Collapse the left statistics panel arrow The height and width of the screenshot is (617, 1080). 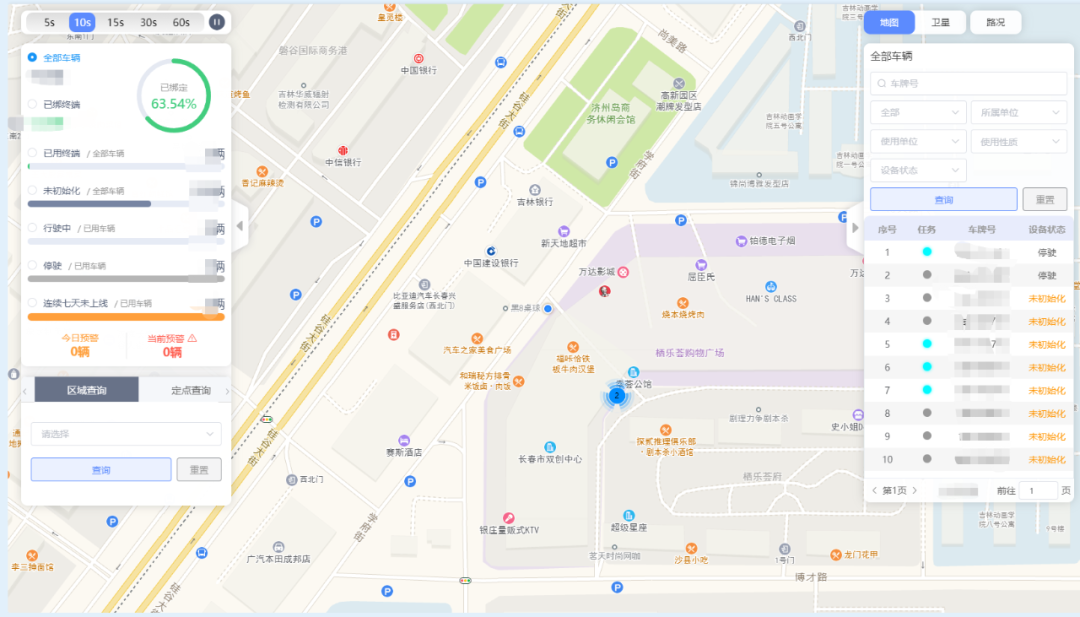pyautogui.click(x=238, y=226)
